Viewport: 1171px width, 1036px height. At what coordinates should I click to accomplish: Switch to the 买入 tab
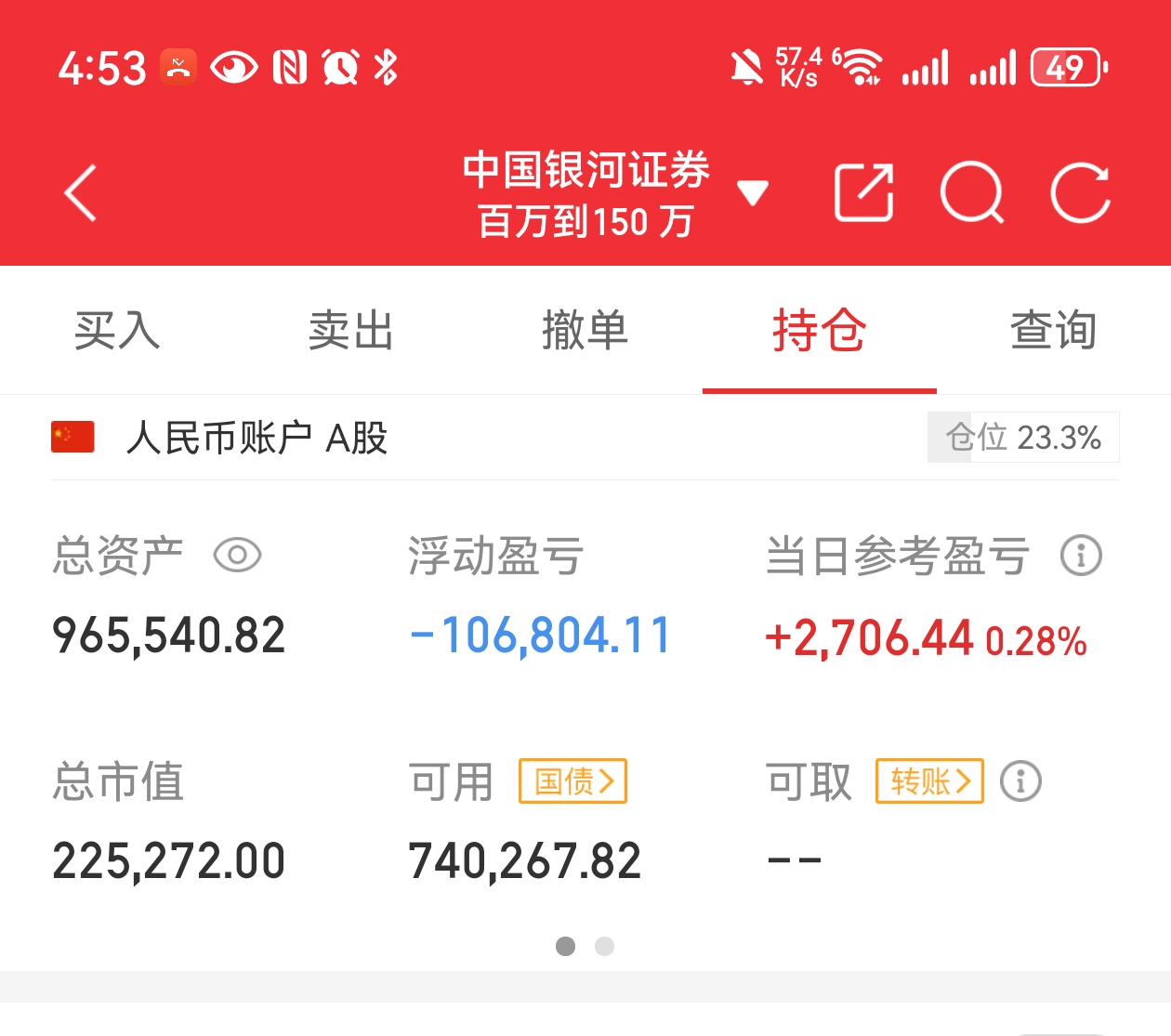(117, 331)
